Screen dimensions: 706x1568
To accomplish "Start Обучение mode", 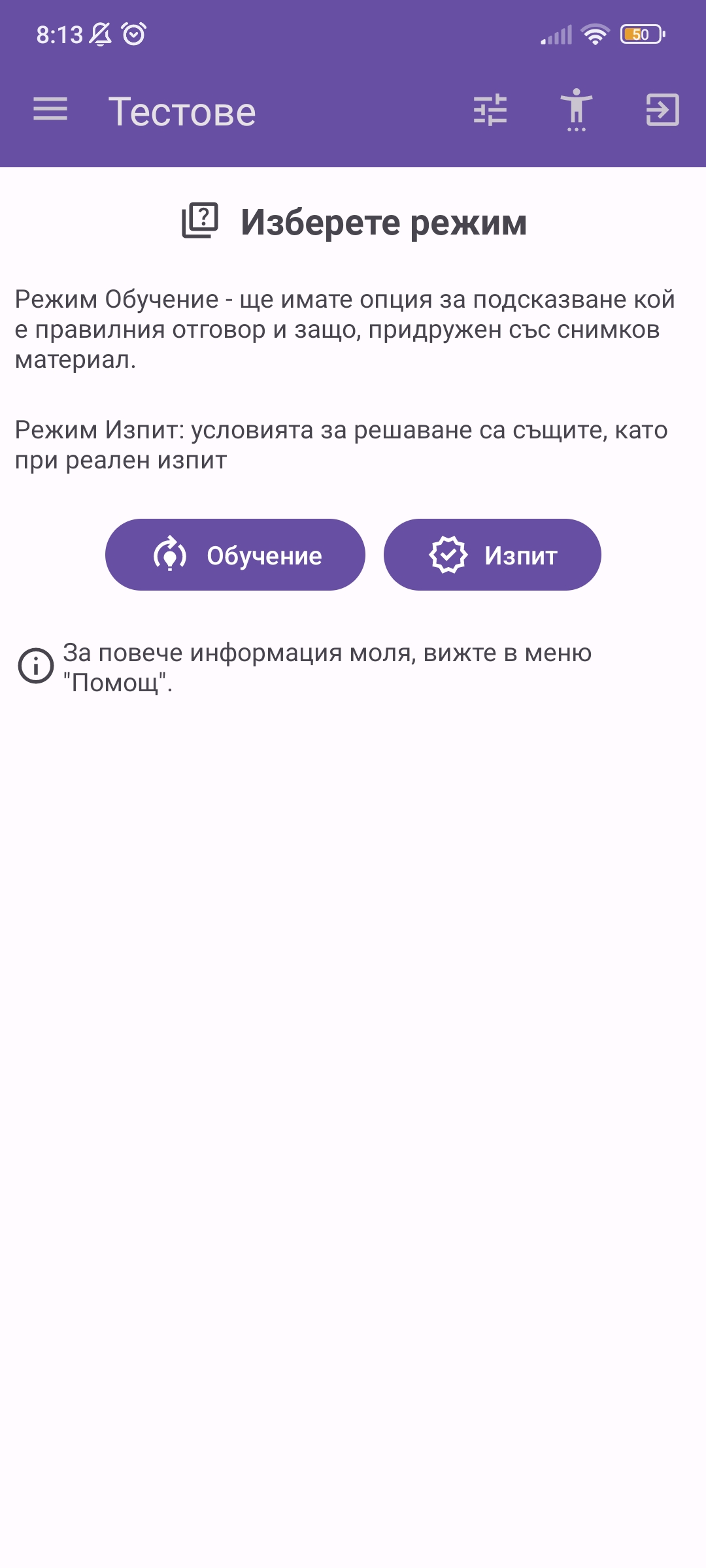I will (x=235, y=555).
